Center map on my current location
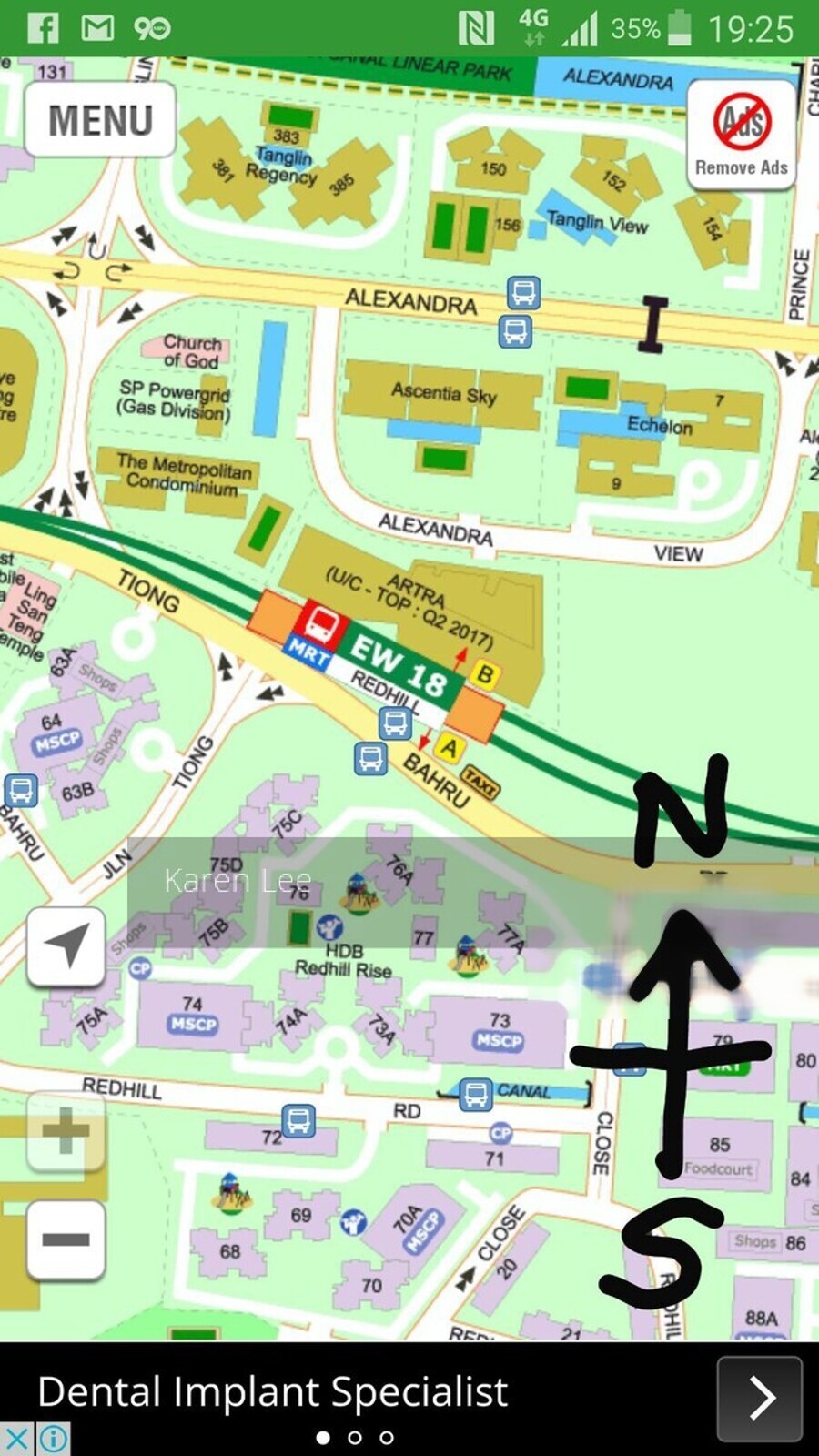This screenshot has width=819, height=1456. point(66,946)
